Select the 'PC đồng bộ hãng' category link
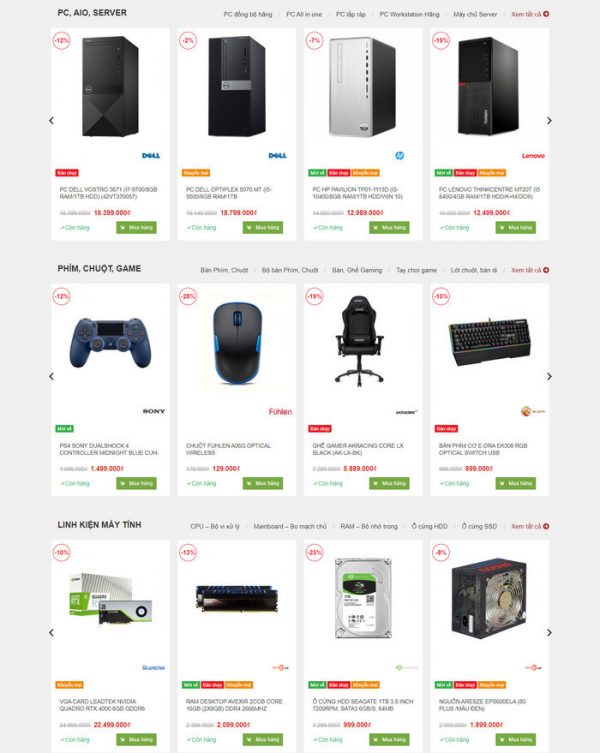The image size is (600, 753). 247,15
